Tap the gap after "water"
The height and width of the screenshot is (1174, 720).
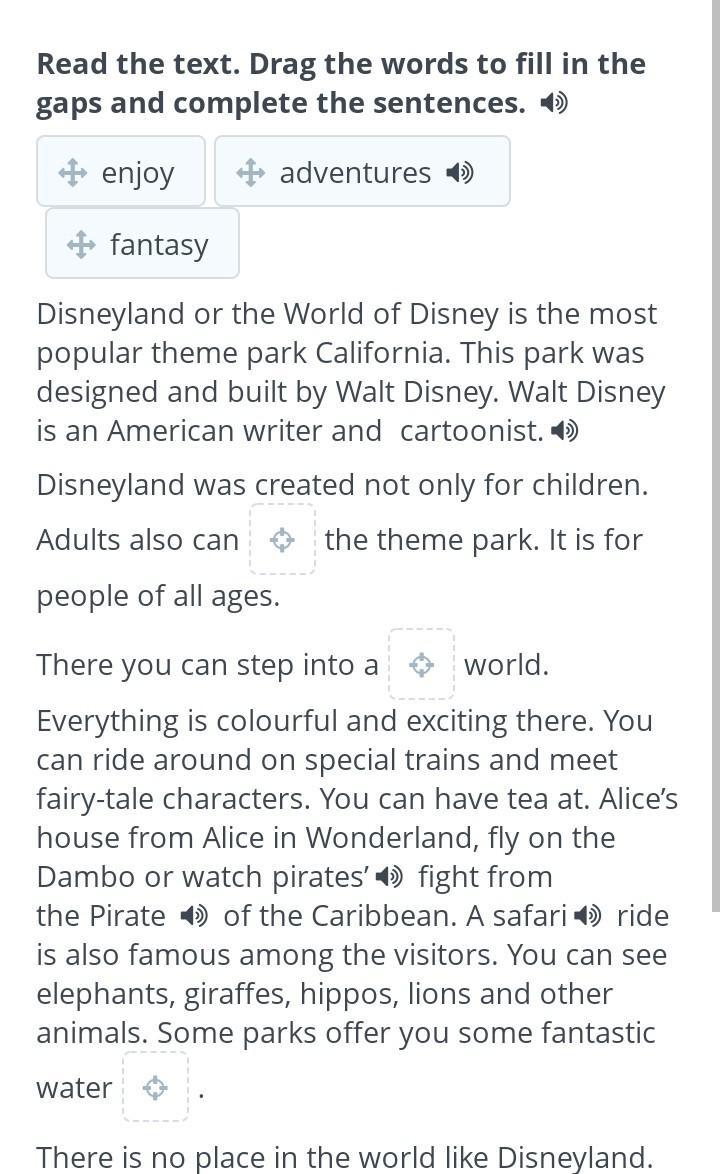tap(155, 1087)
